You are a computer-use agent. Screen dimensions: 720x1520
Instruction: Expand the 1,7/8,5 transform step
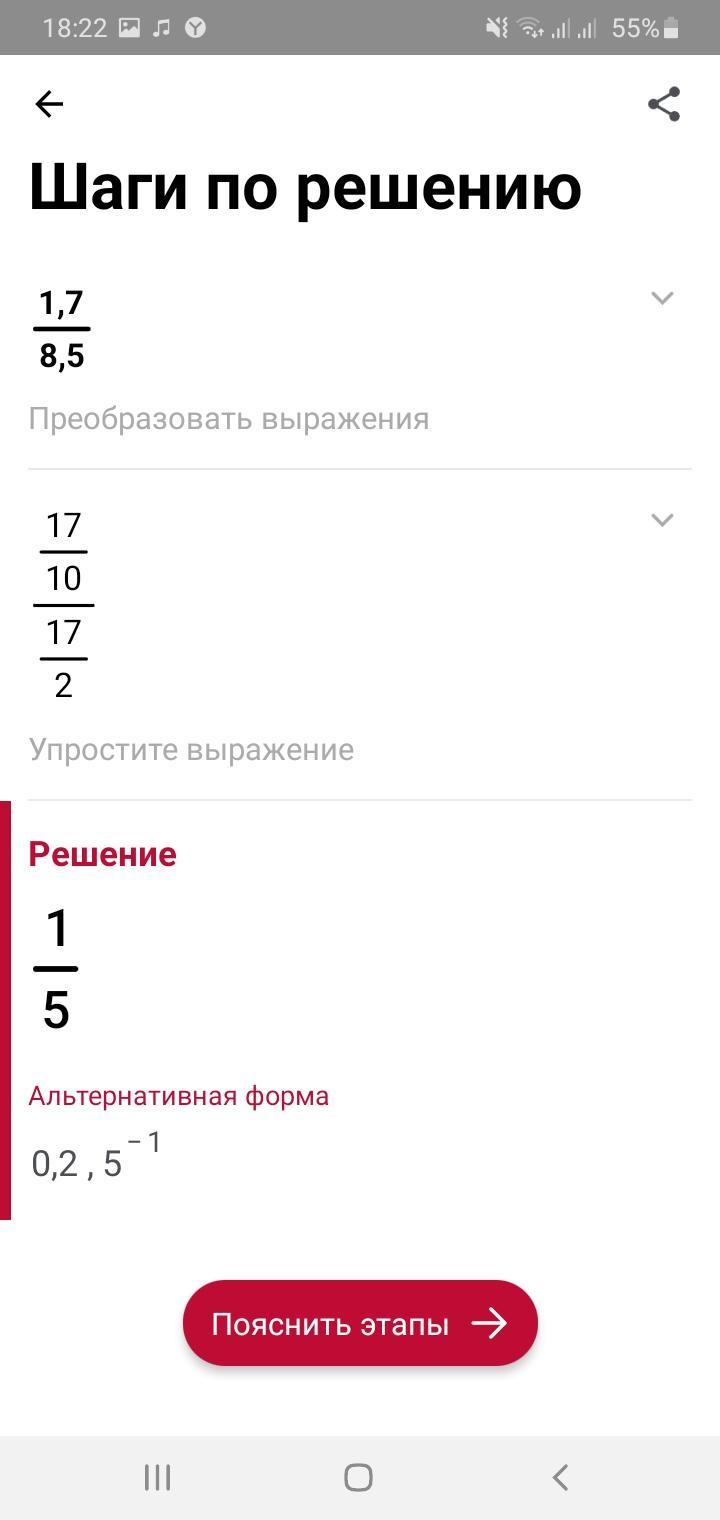tap(662, 298)
